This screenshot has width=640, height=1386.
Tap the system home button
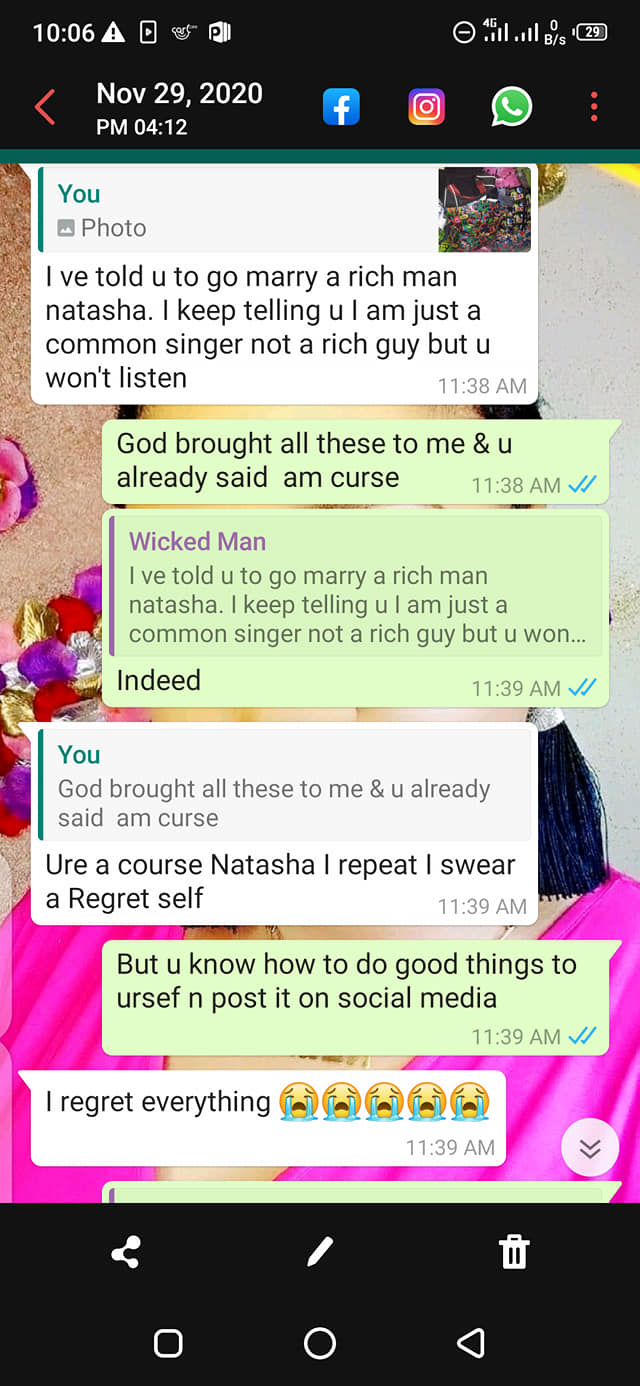pyautogui.click(x=320, y=1343)
